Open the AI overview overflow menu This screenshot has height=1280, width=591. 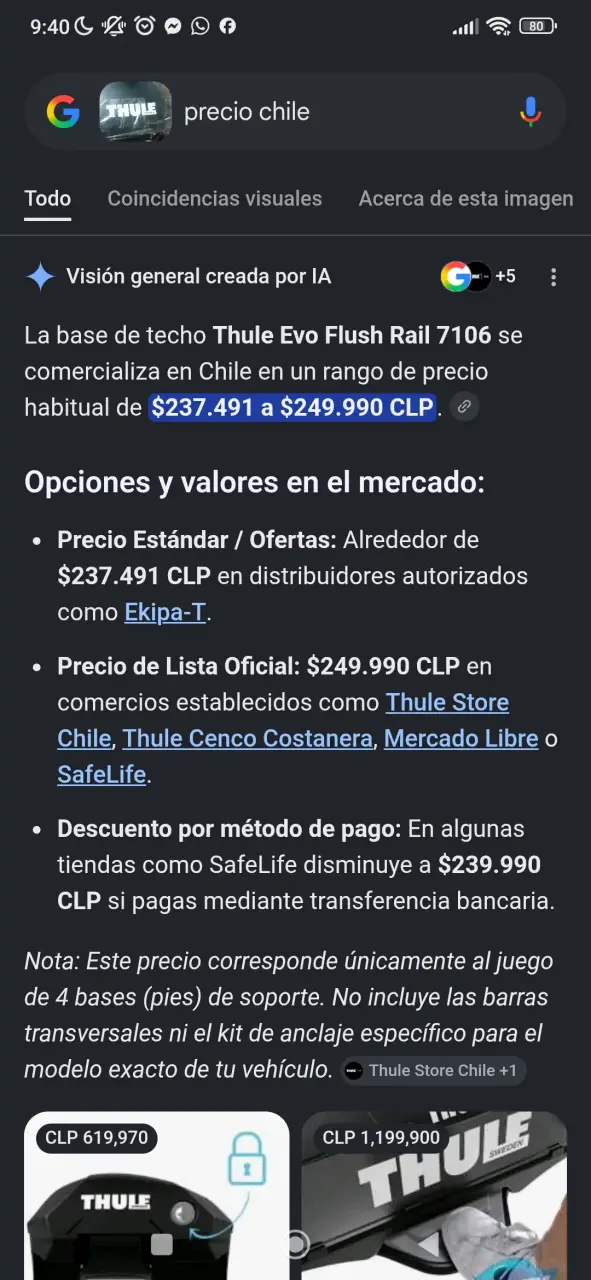554,277
